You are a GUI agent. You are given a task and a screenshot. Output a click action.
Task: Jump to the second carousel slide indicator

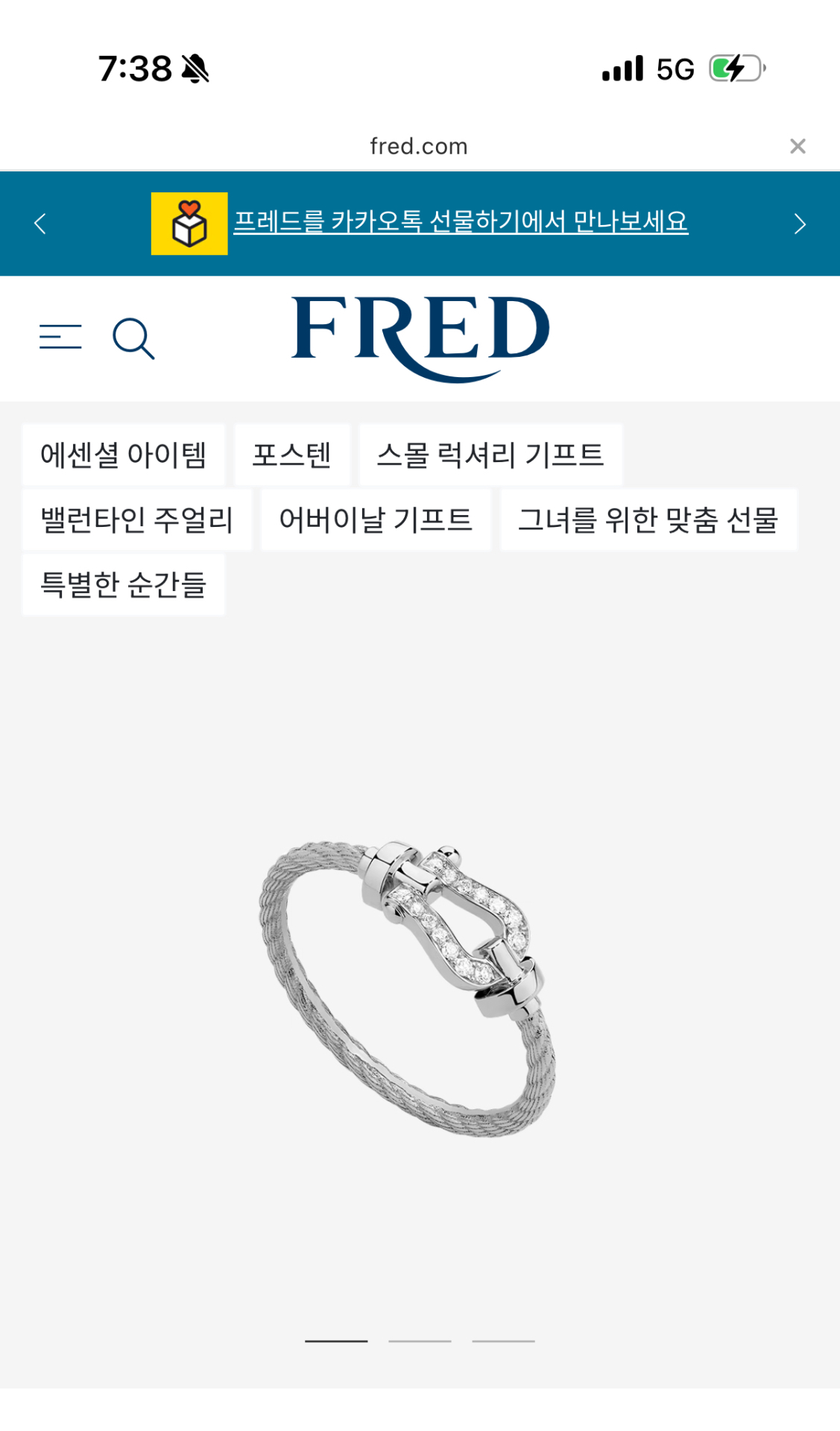click(x=420, y=1341)
